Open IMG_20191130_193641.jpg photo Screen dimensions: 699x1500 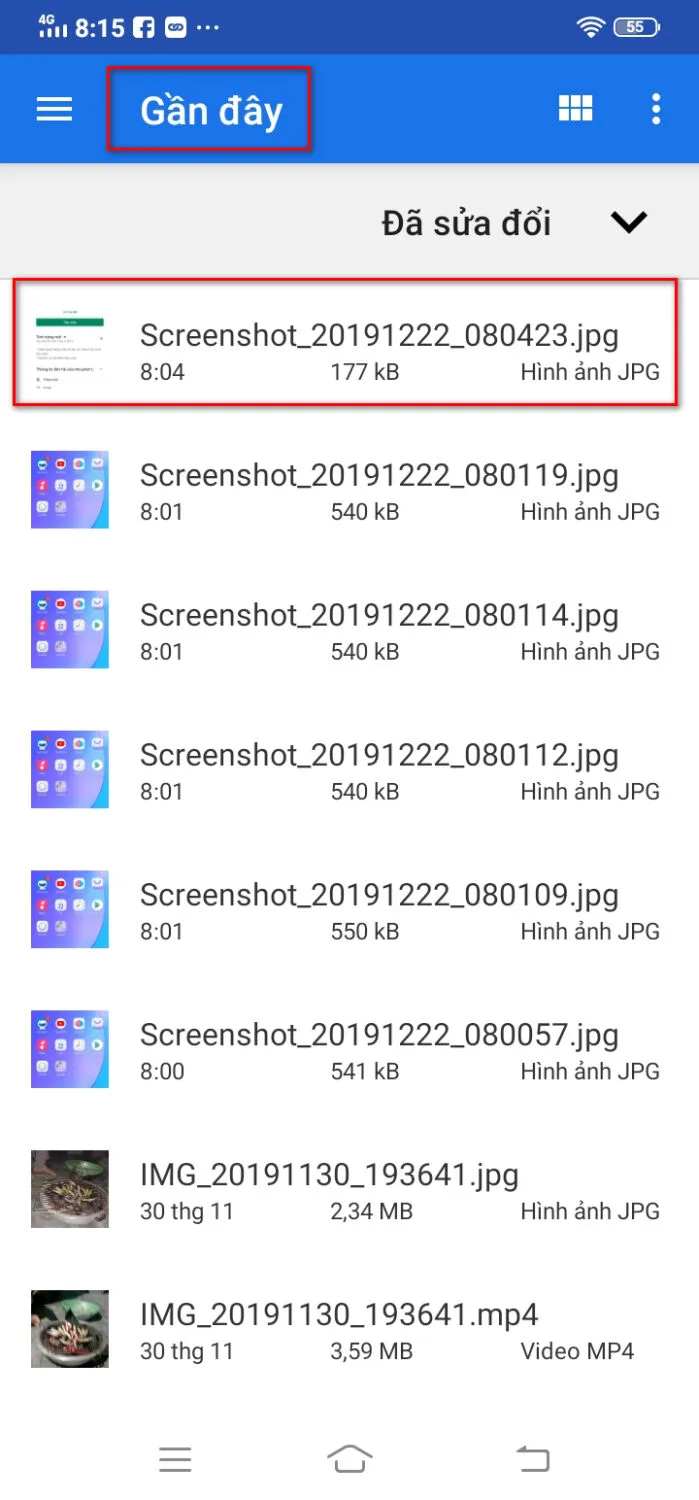[x=349, y=1189]
